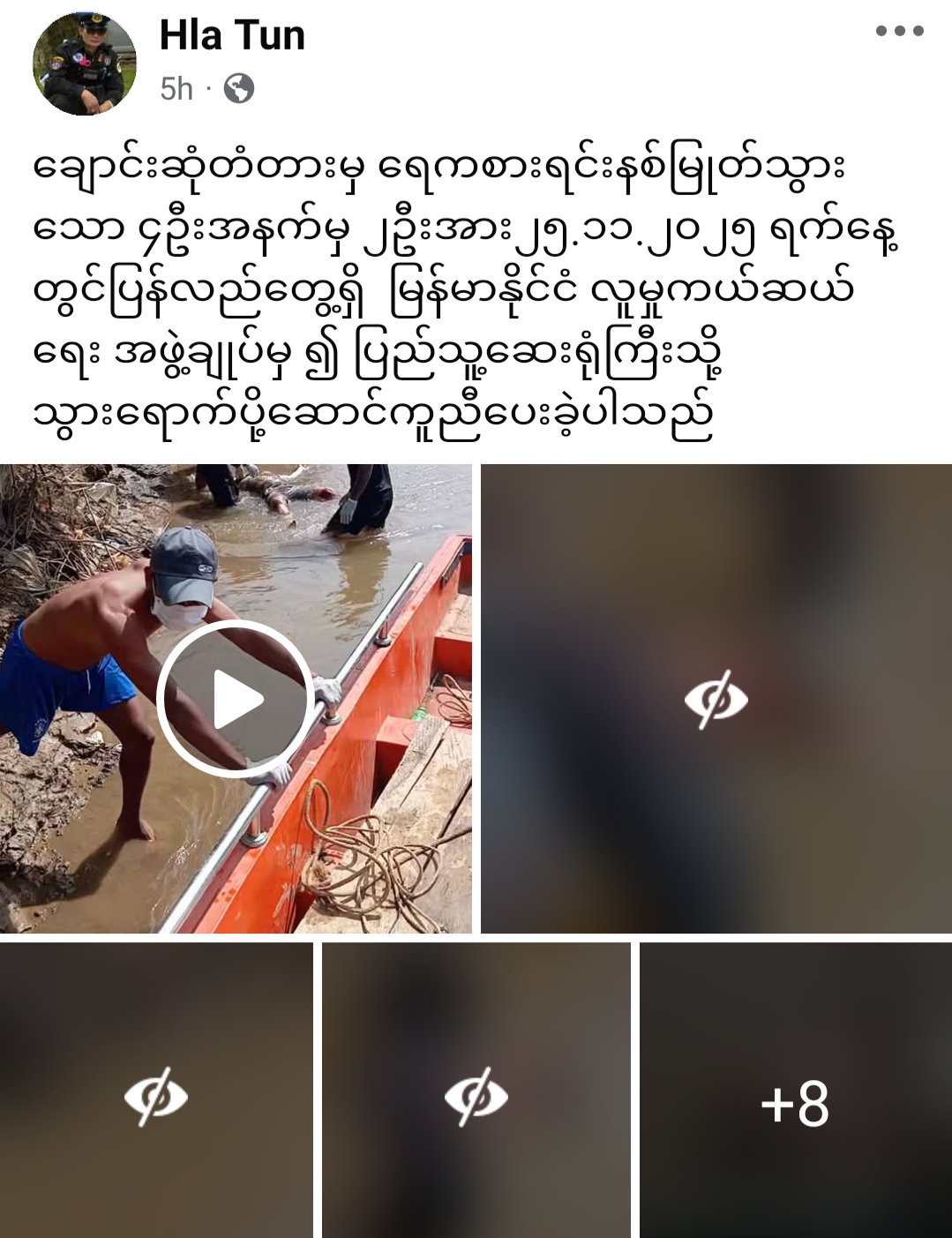This screenshot has height=1238, width=952.
Task: Reveal the large hidden photo beside the video
Action: [x=716, y=698]
